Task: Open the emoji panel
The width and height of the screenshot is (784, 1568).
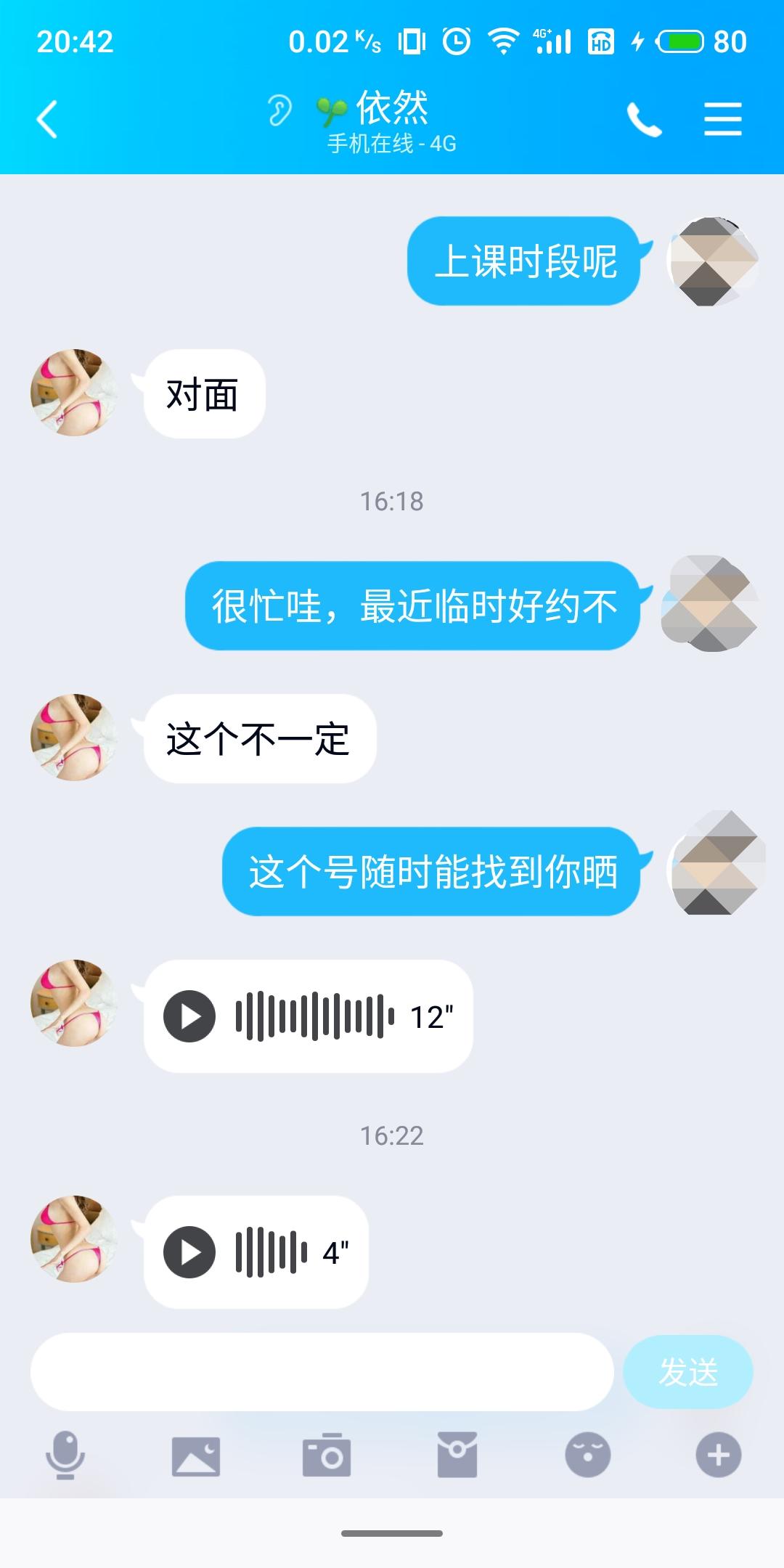Action: coord(588,1455)
